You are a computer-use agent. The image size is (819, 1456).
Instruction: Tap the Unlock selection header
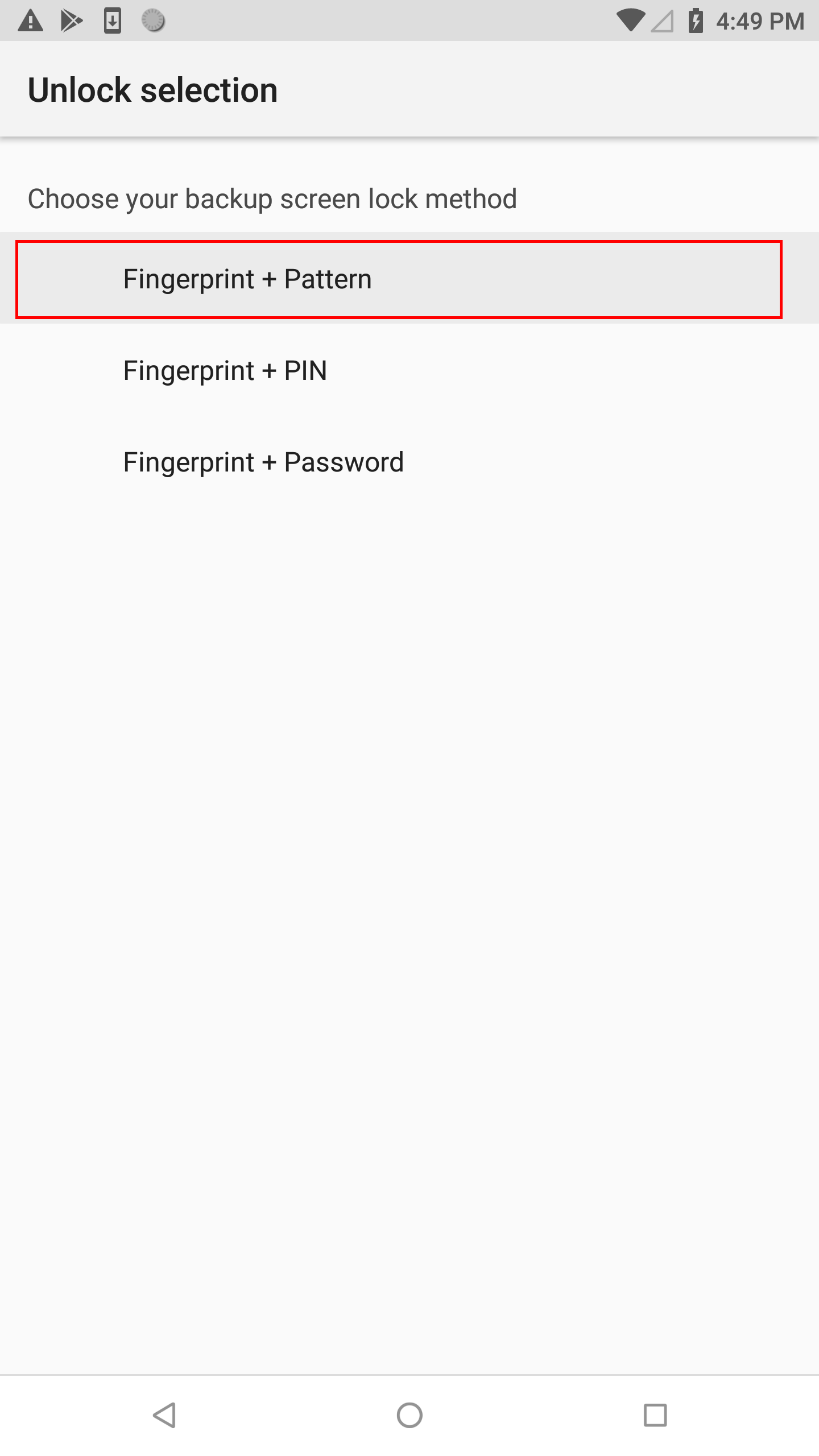point(152,89)
